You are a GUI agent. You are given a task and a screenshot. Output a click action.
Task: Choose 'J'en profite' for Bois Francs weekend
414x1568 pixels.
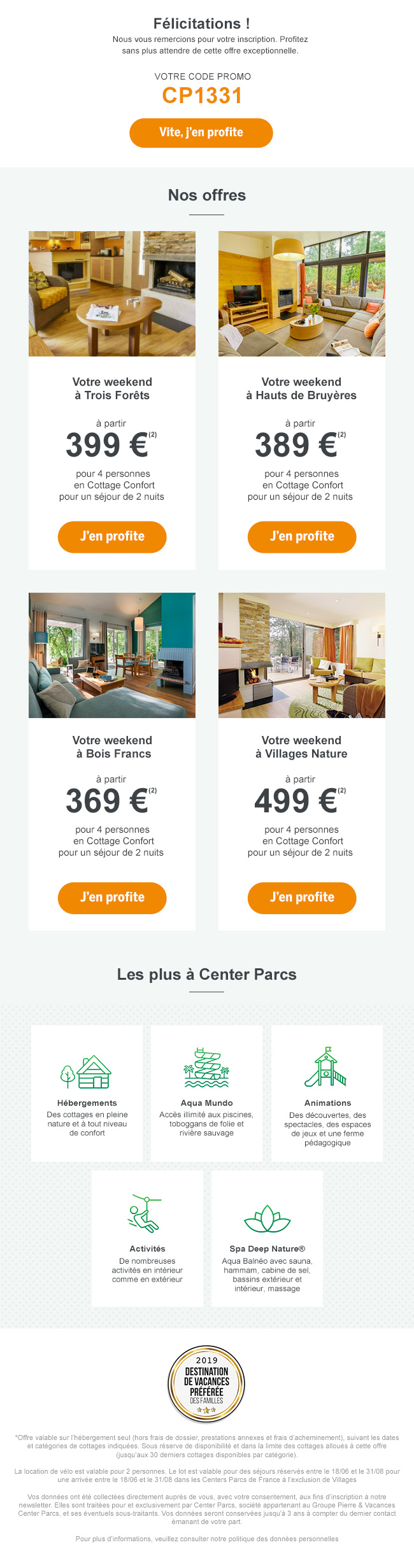tap(112, 898)
